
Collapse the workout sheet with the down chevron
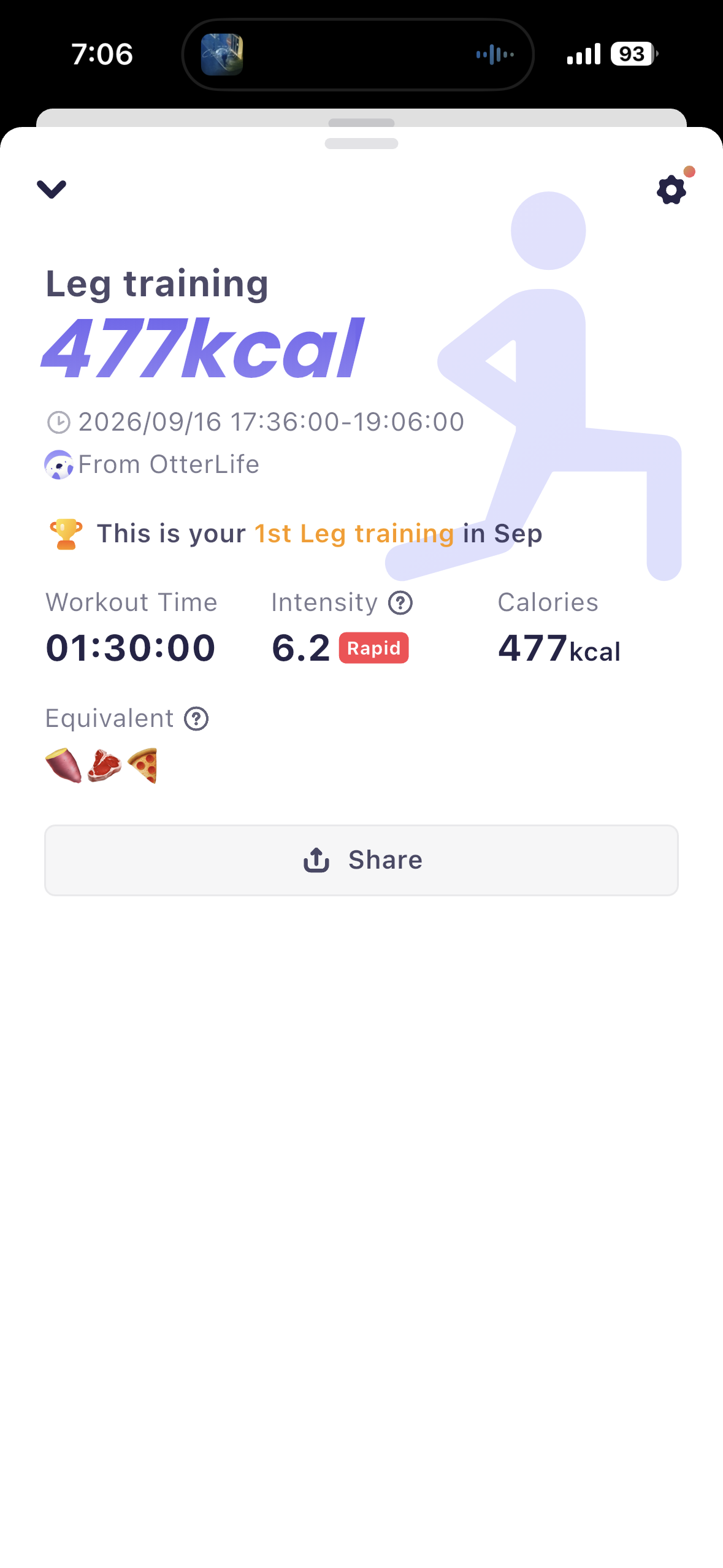tap(52, 189)
